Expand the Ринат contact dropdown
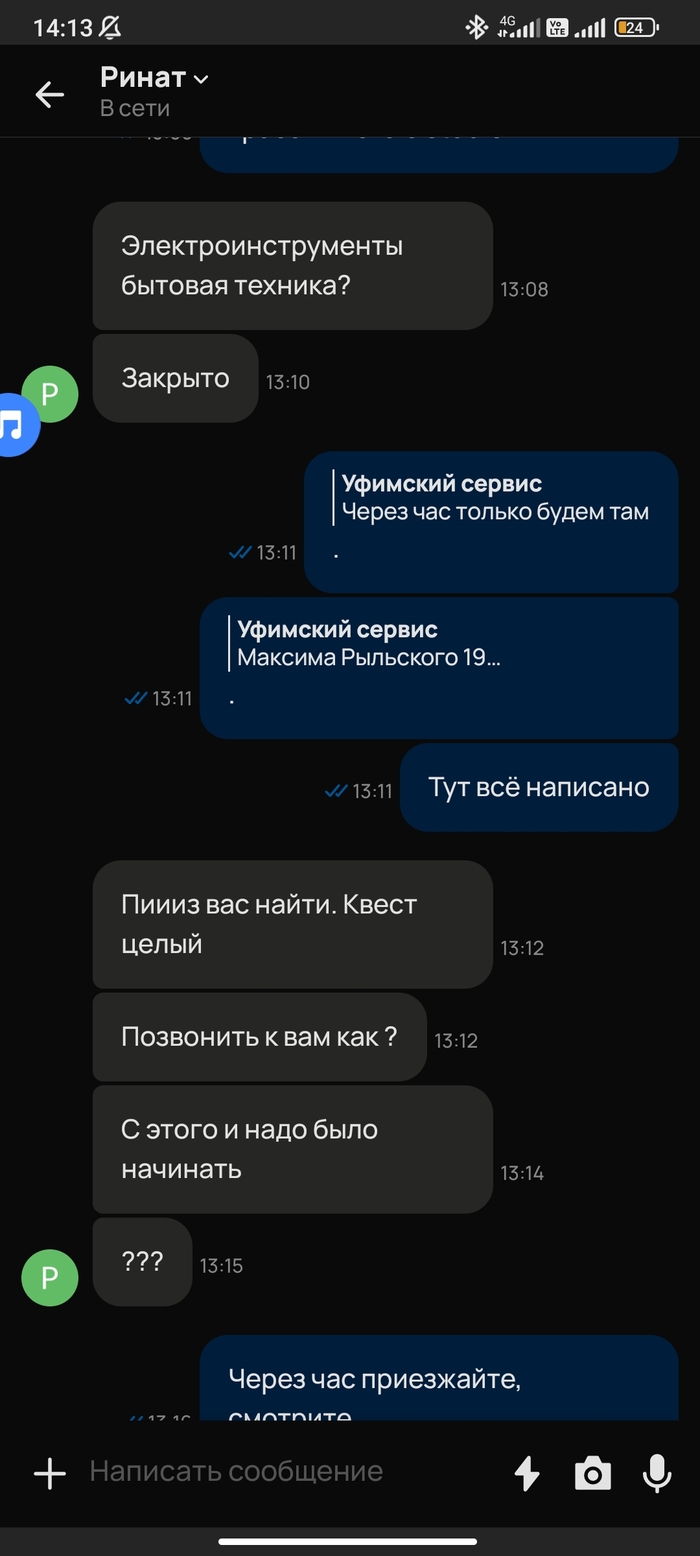 (200, 78)
